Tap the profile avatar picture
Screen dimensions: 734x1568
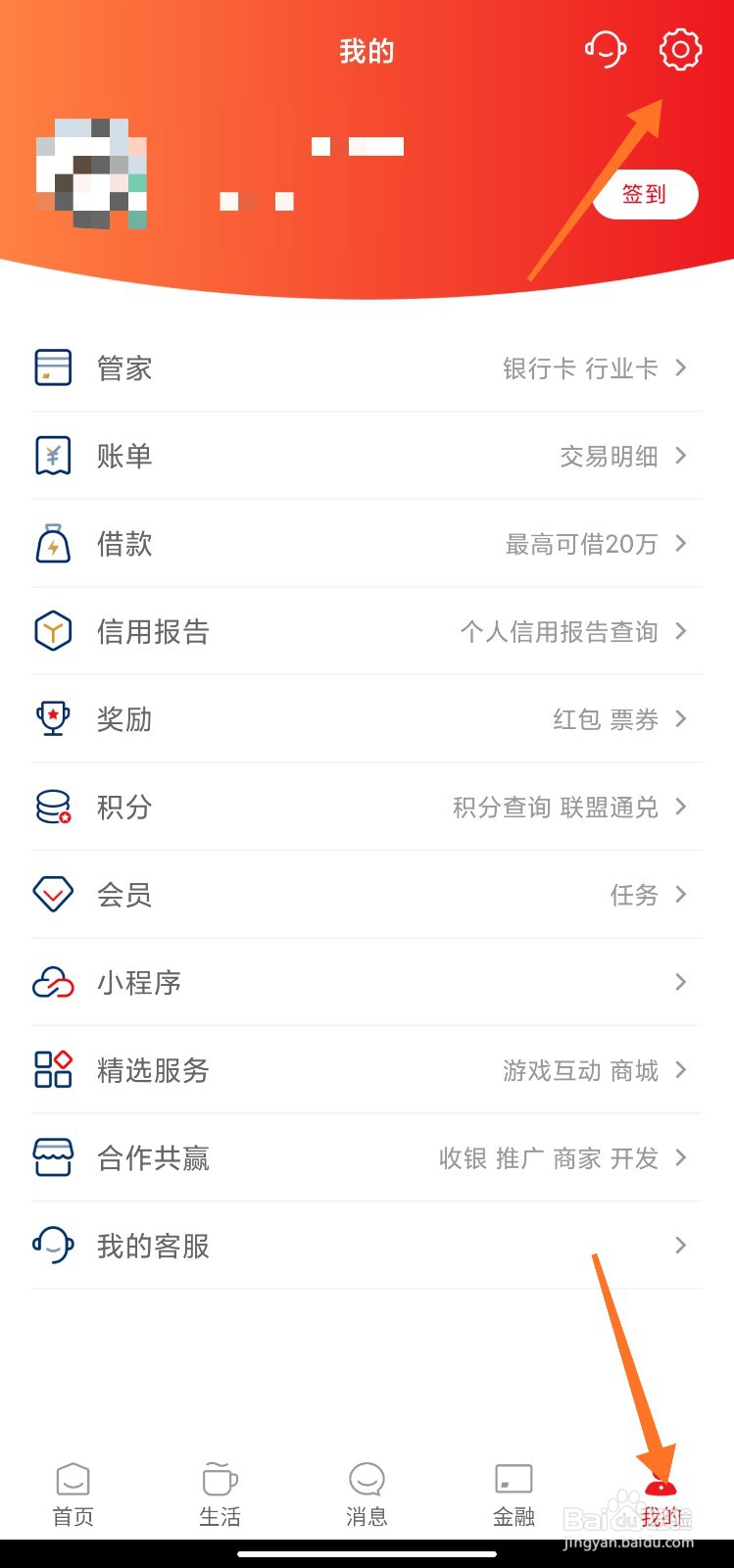point(91,173)
